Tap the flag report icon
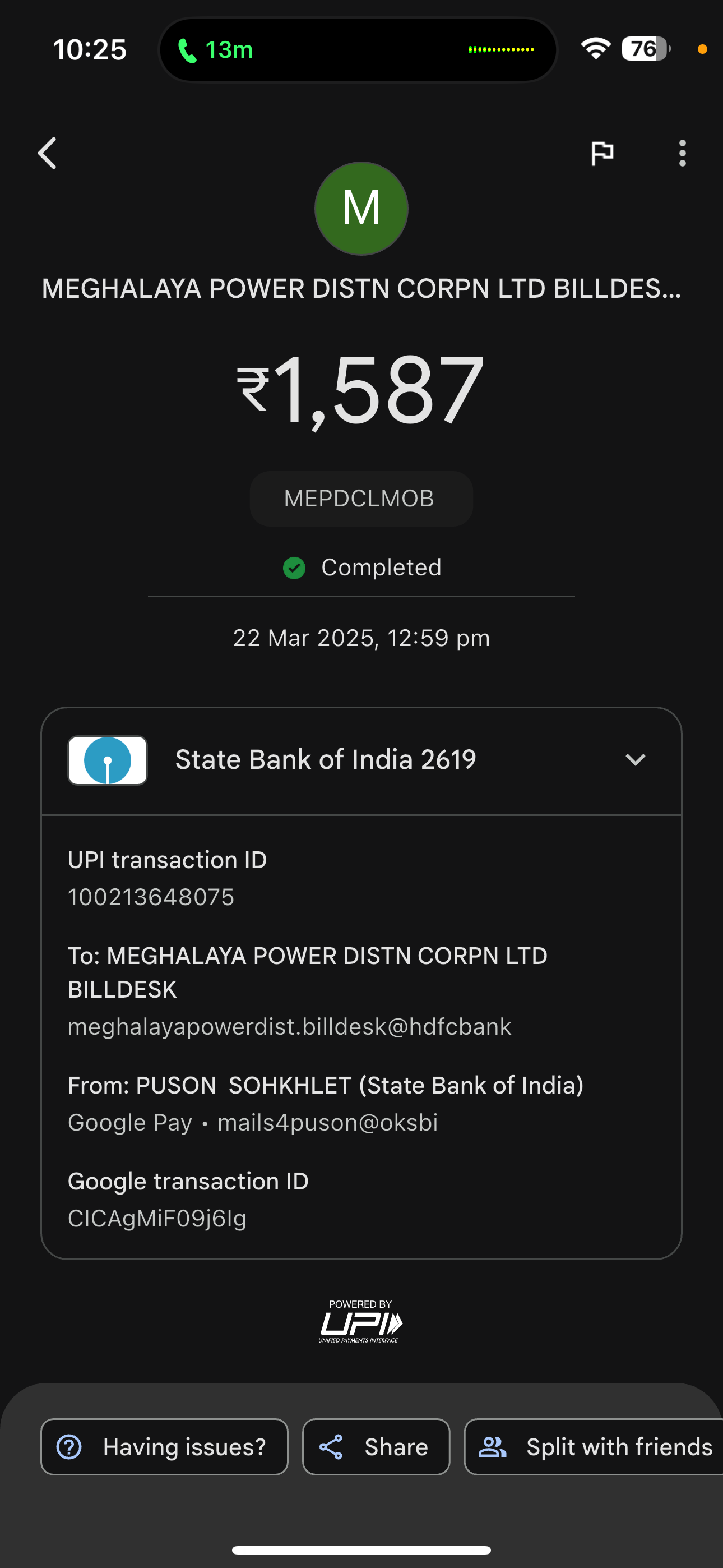 click(x=602, y=153)
